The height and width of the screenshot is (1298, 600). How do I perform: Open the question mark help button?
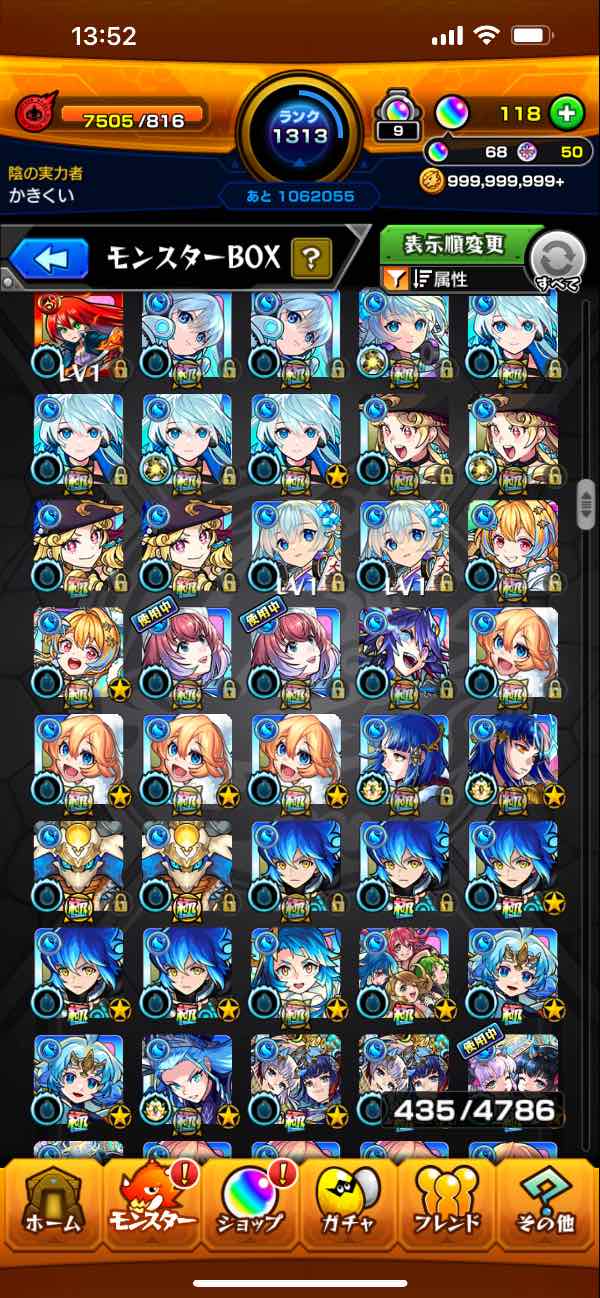point(311,260)
